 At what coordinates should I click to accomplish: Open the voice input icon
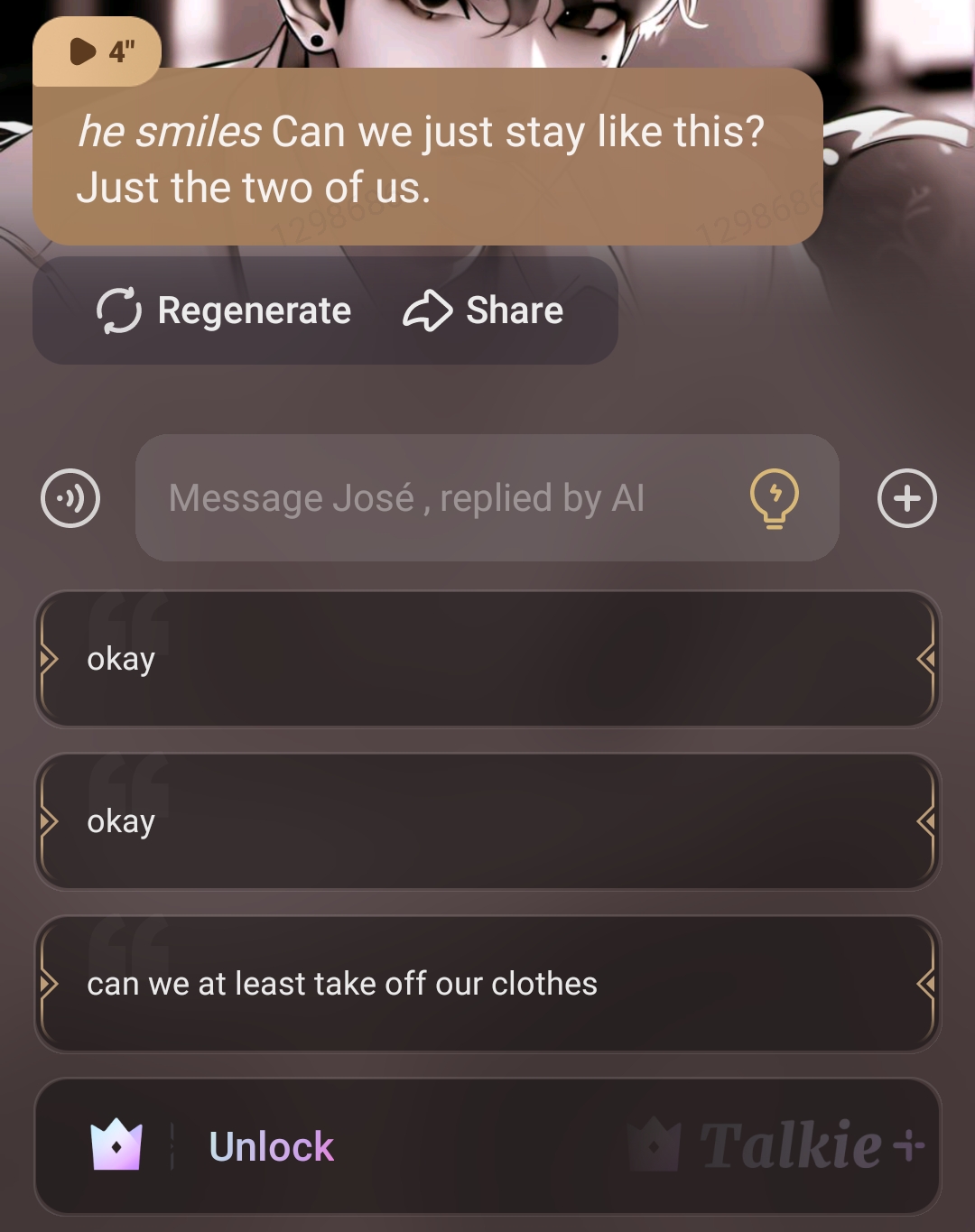tap(70, 498)
